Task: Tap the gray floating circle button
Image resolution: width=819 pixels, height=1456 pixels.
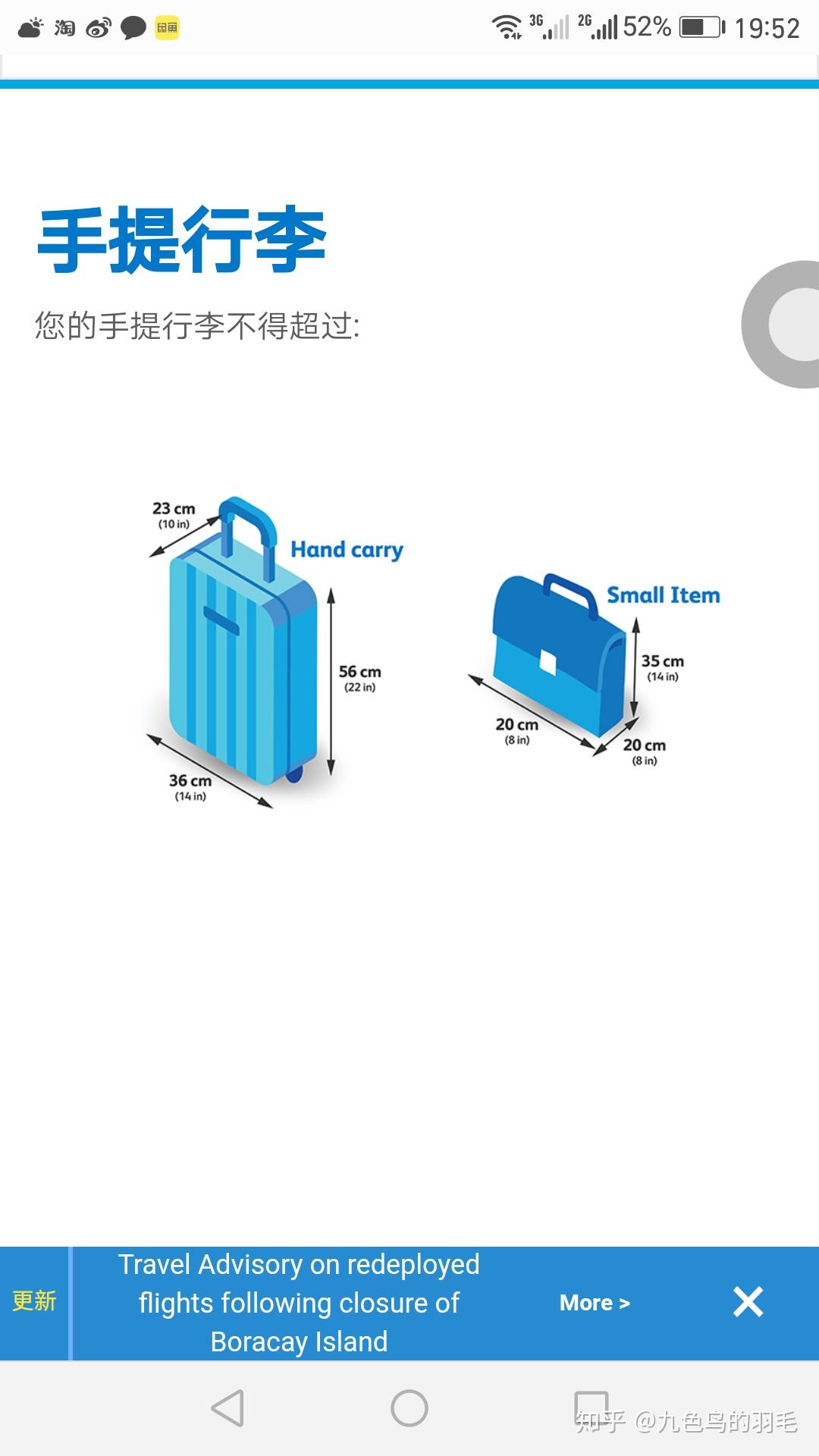Action: coord(781,325)
